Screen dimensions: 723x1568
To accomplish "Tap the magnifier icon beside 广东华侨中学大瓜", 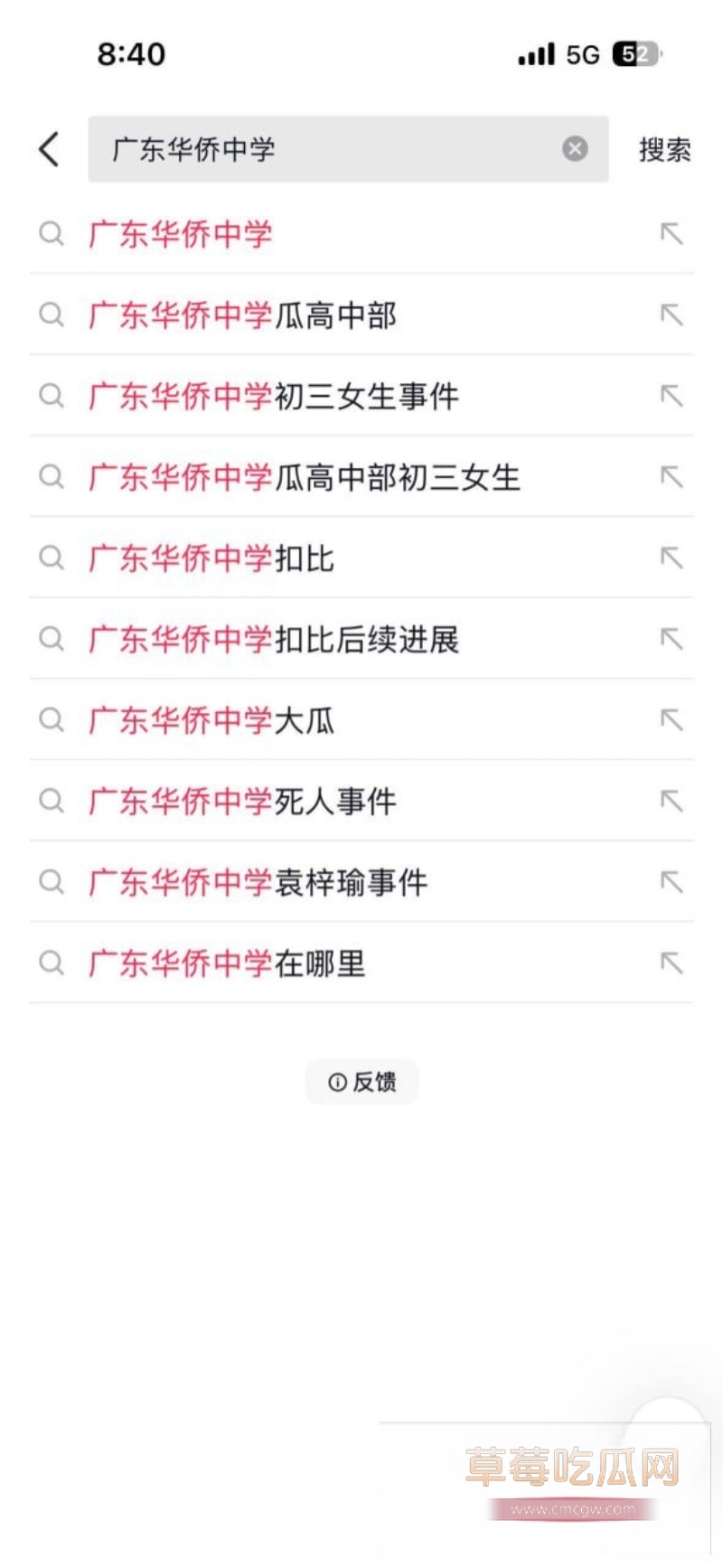I will [52, 720].
